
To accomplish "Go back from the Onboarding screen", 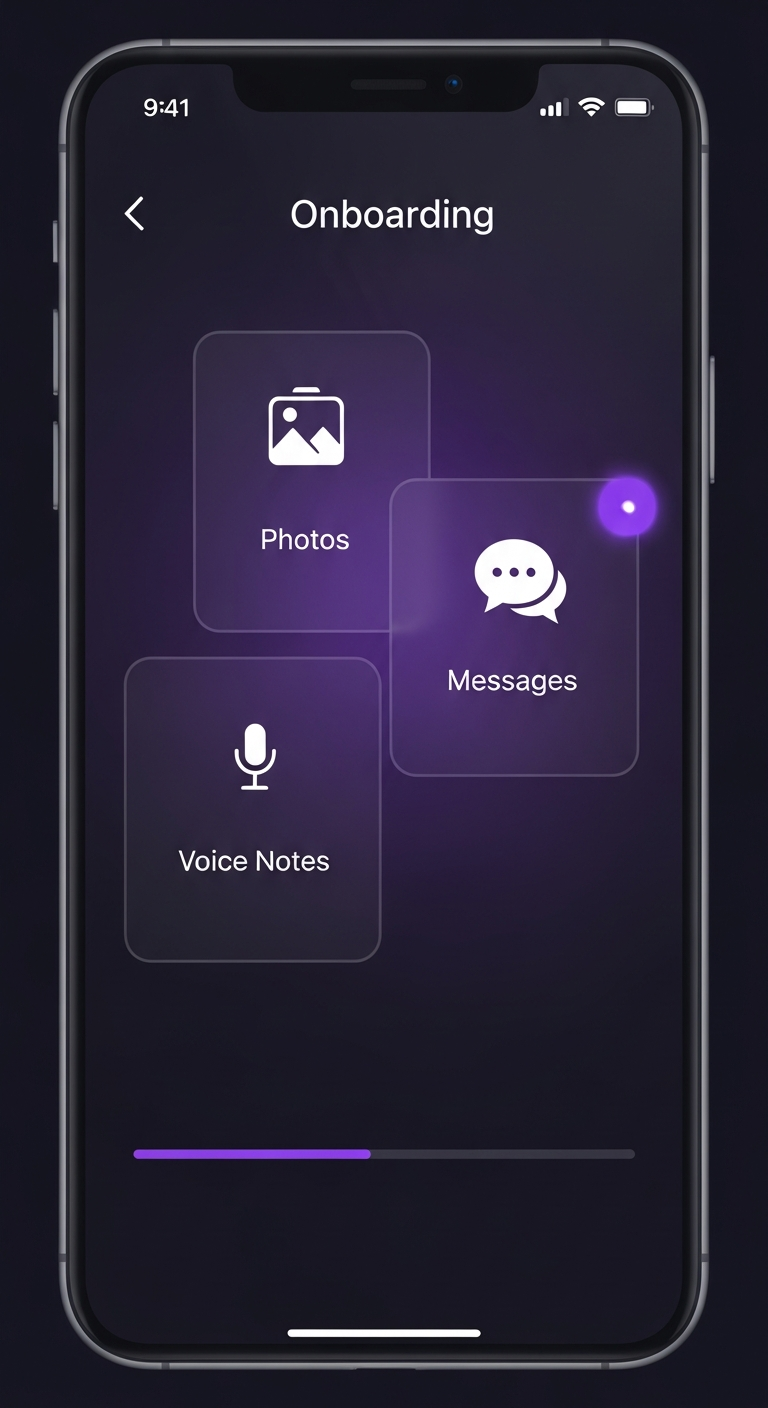I will click(135, 214).
